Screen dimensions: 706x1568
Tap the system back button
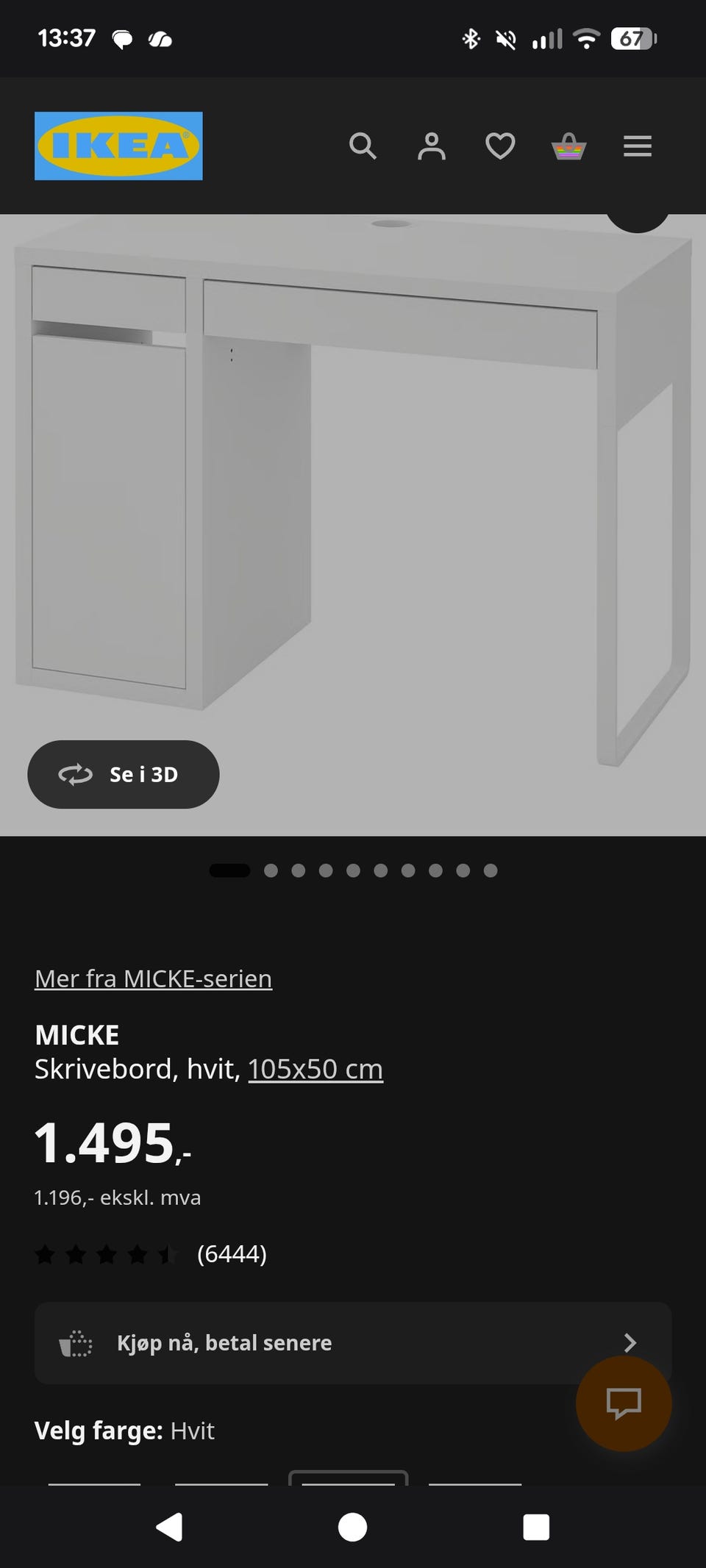click(170, 1527)
